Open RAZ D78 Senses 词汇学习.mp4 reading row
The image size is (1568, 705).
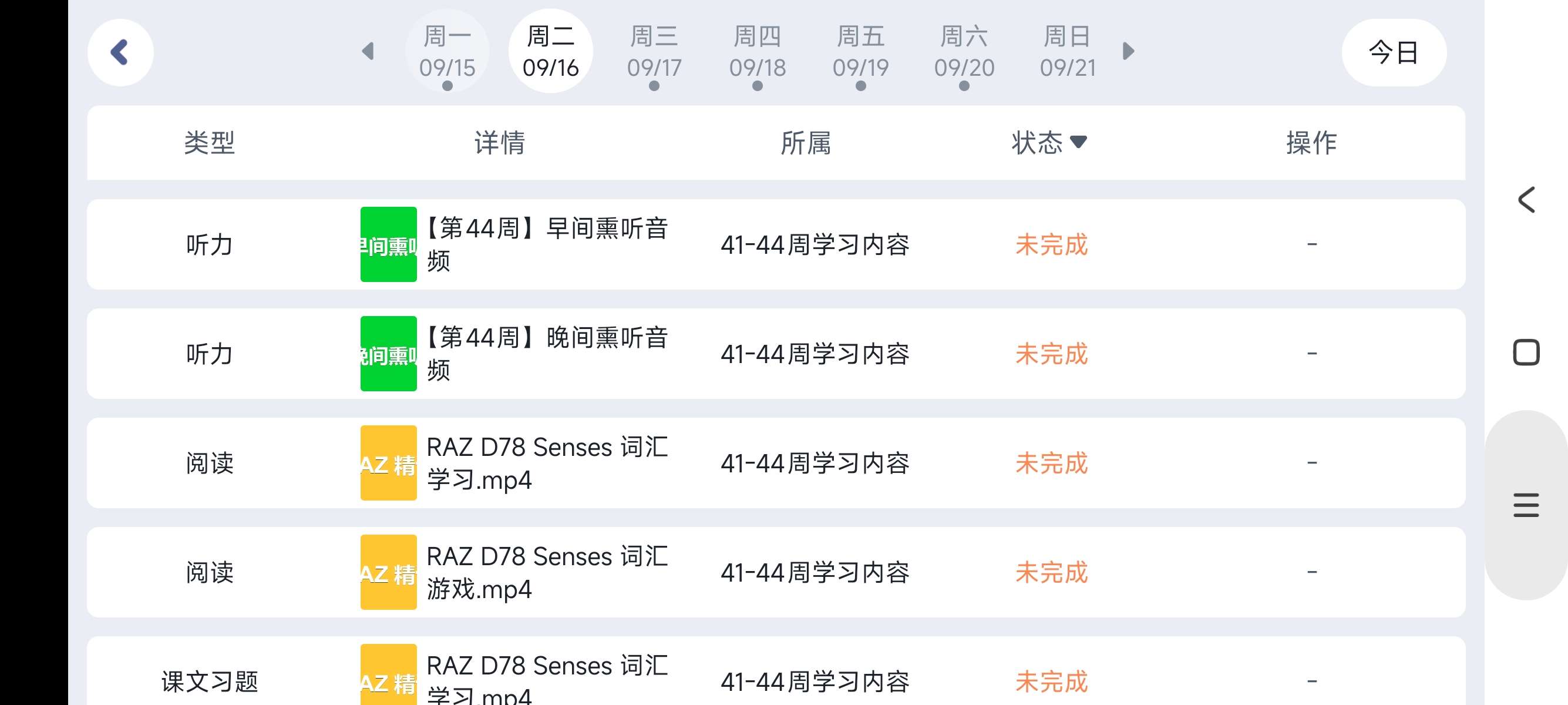coord(546,463)
